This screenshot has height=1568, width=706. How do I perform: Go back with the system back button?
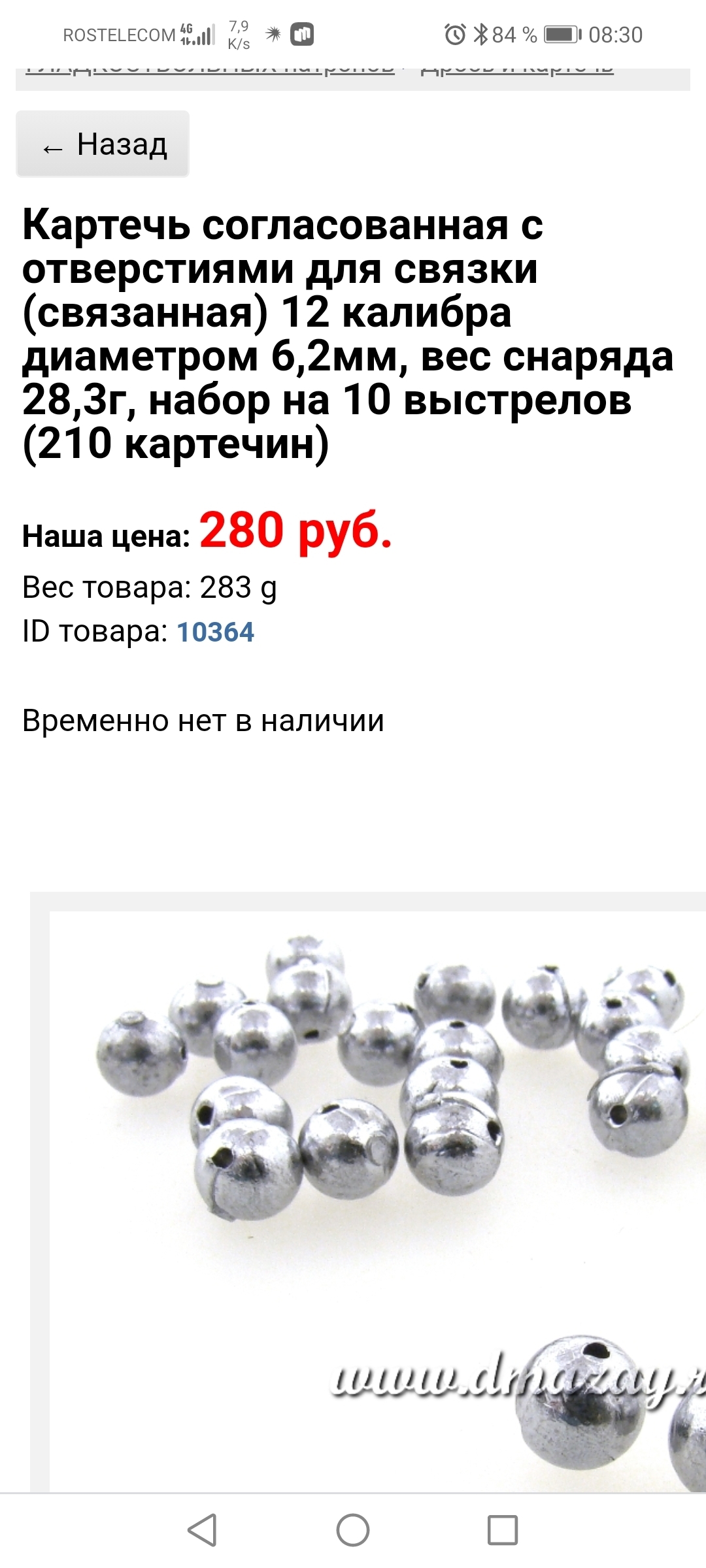click(x=202, y=1530)
